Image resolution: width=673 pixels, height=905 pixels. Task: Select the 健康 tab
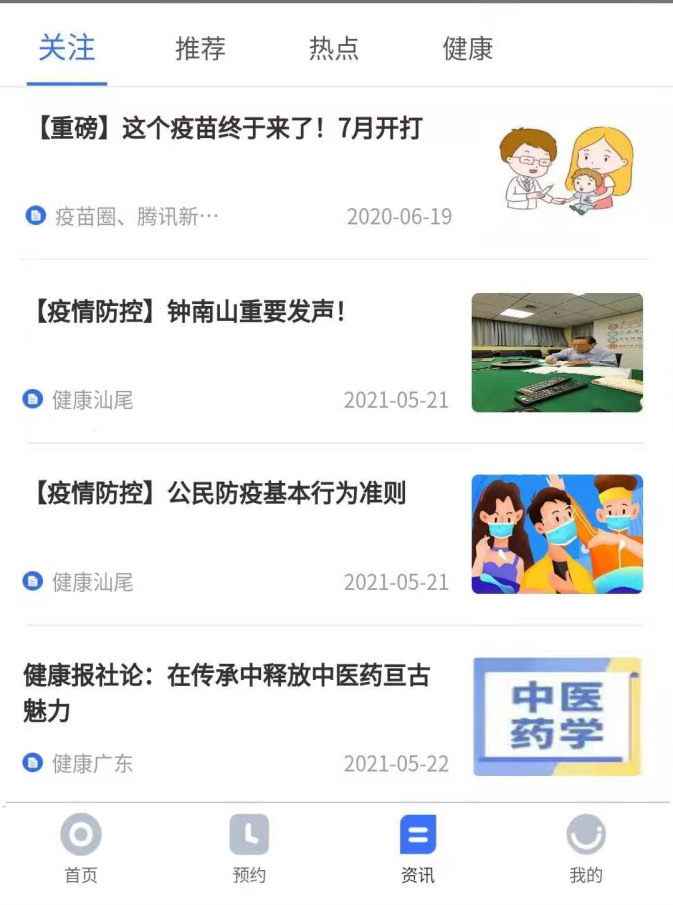click(468, 48)
